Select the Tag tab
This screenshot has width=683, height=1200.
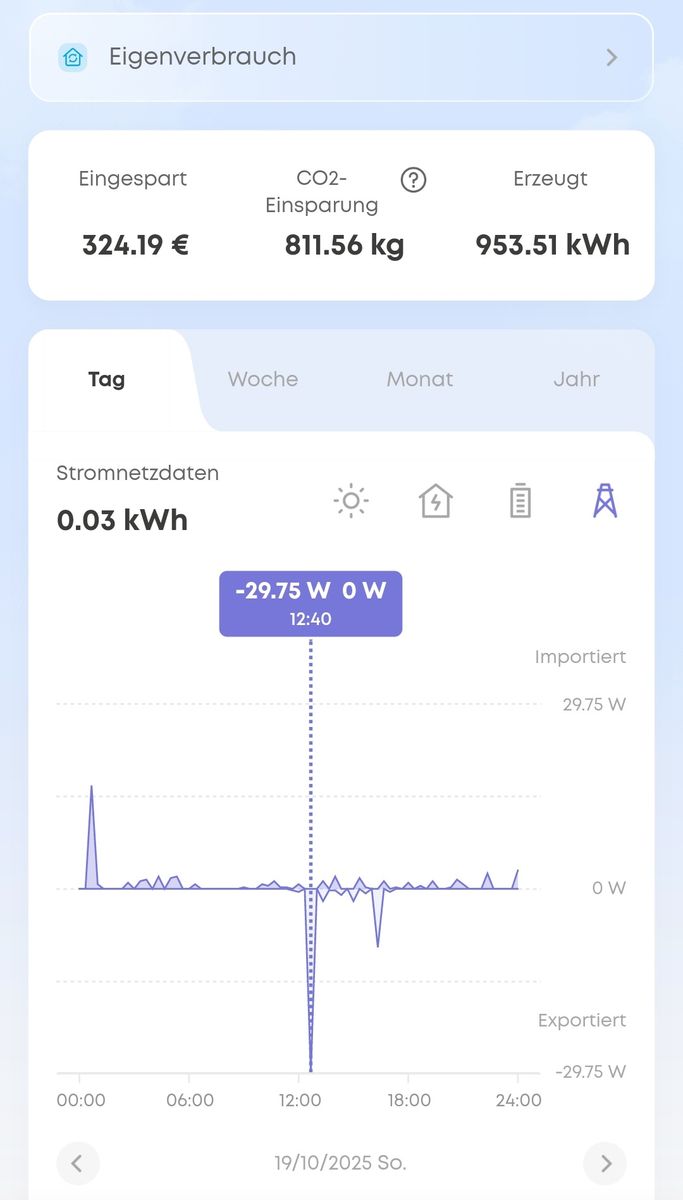coord(107,380)
